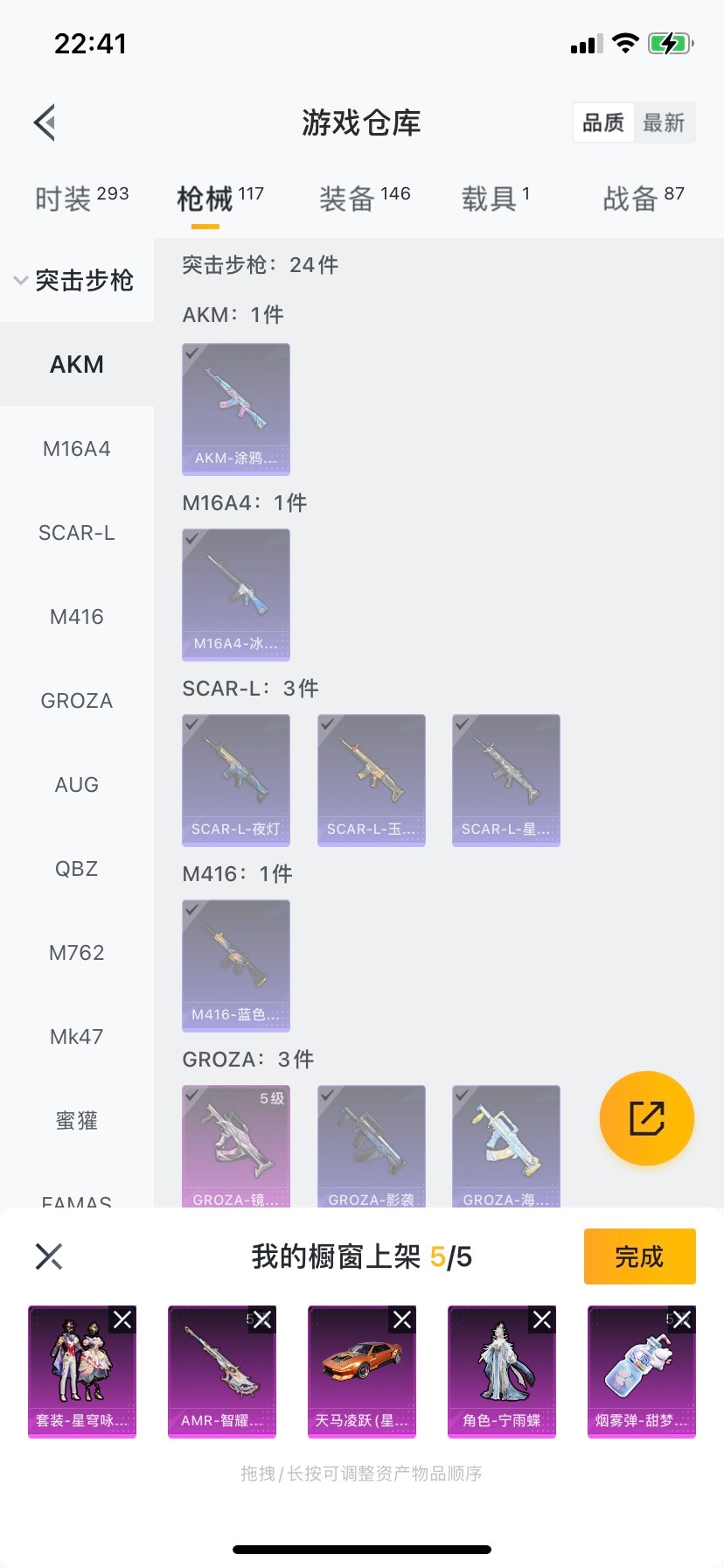Select M16A4 in the sidebar
The height and width of the screenshot is (1568, 724).
76,448
